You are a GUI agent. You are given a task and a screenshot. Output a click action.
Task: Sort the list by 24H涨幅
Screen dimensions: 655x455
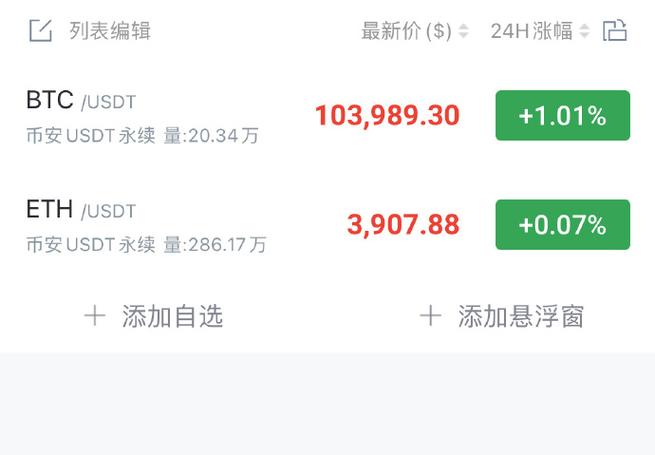540,31
